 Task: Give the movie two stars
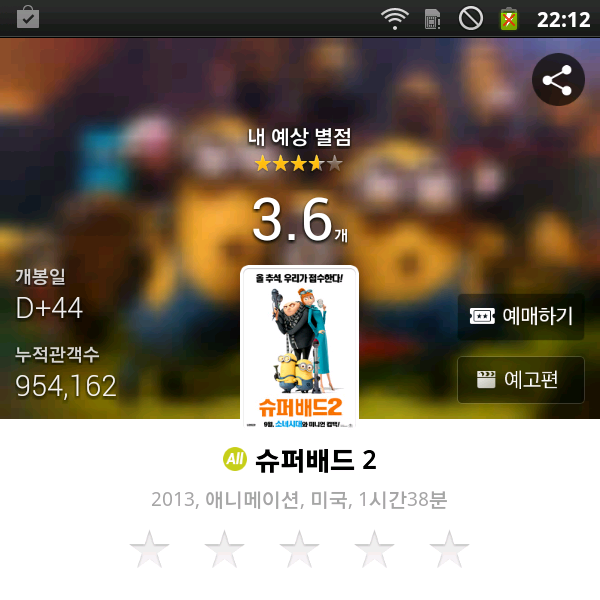(225, 549)
